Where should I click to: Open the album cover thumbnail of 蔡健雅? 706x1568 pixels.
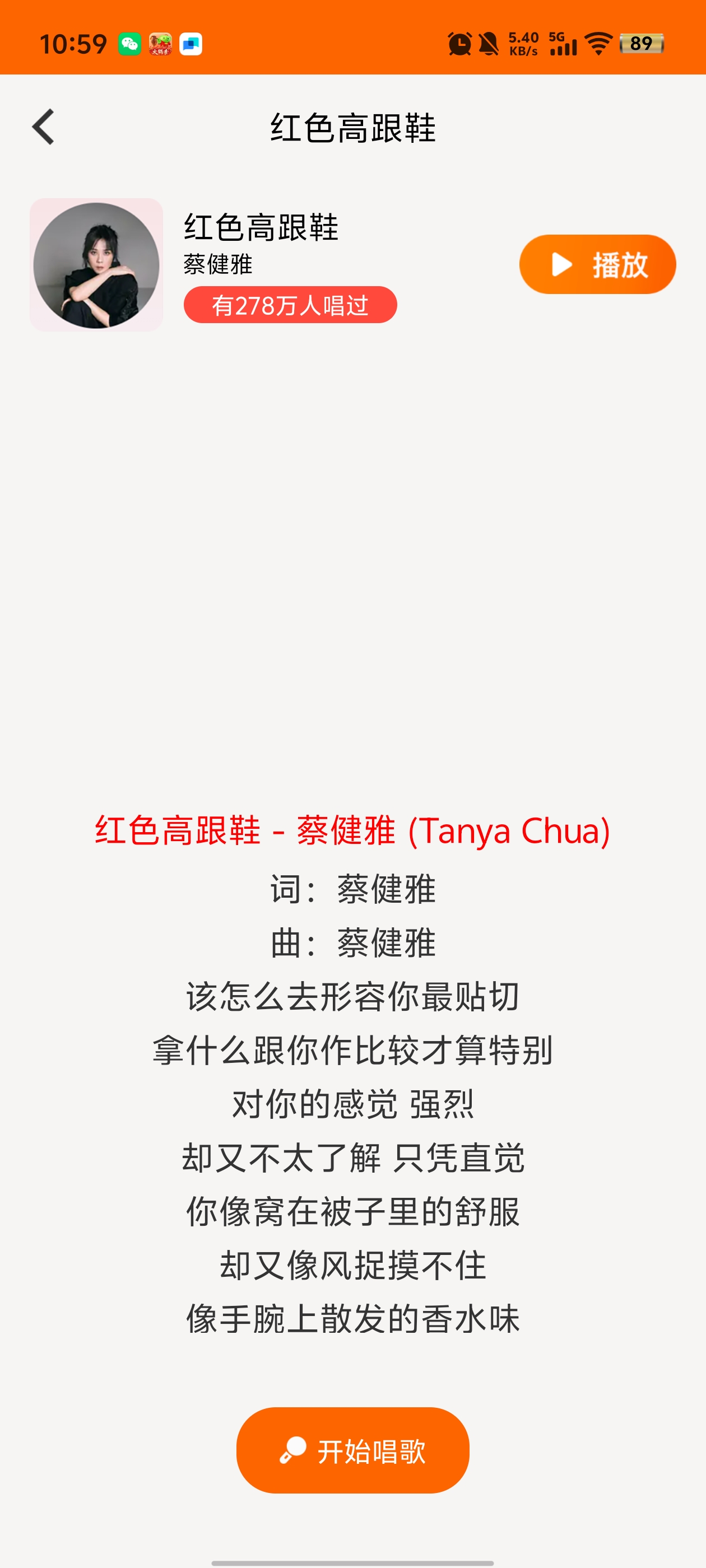pos(97,264)
